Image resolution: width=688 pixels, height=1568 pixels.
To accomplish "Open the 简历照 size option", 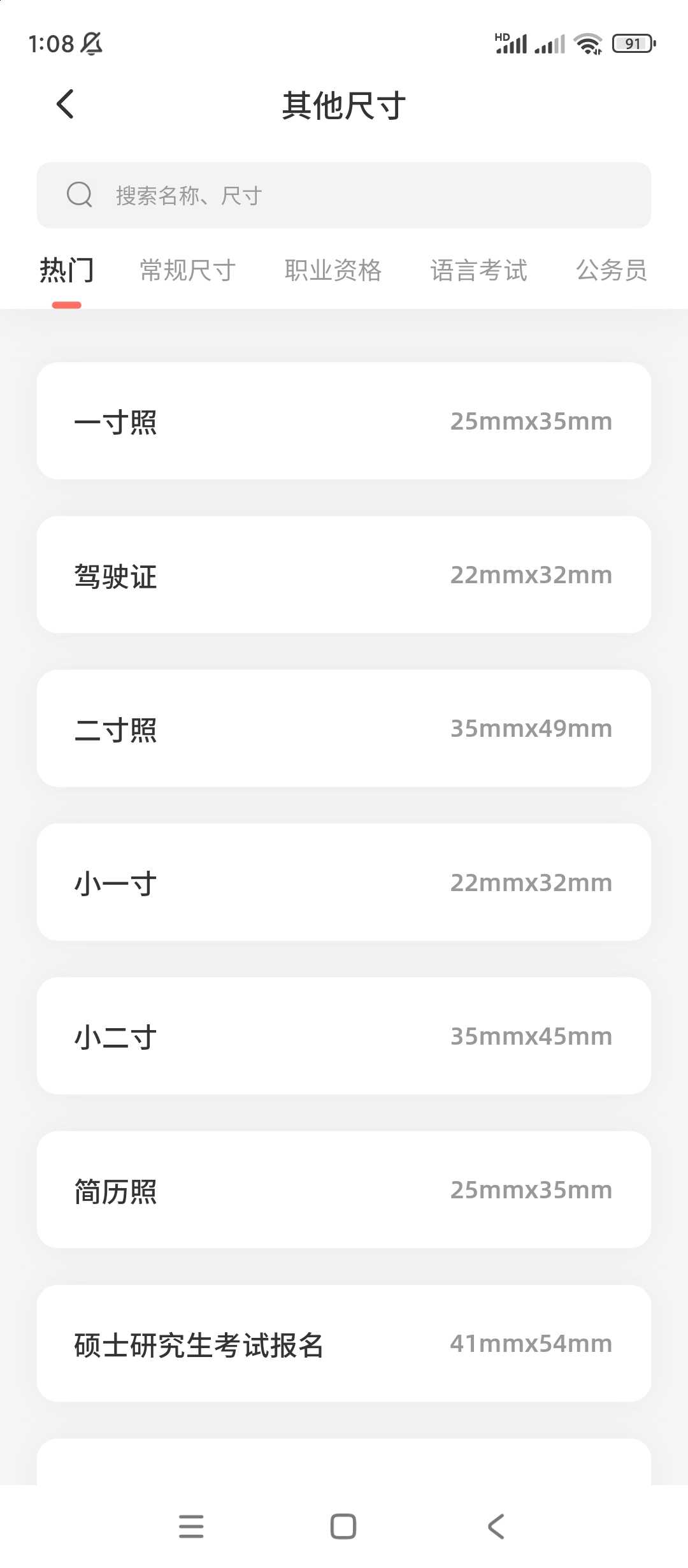I will (x=344, y=1189).
